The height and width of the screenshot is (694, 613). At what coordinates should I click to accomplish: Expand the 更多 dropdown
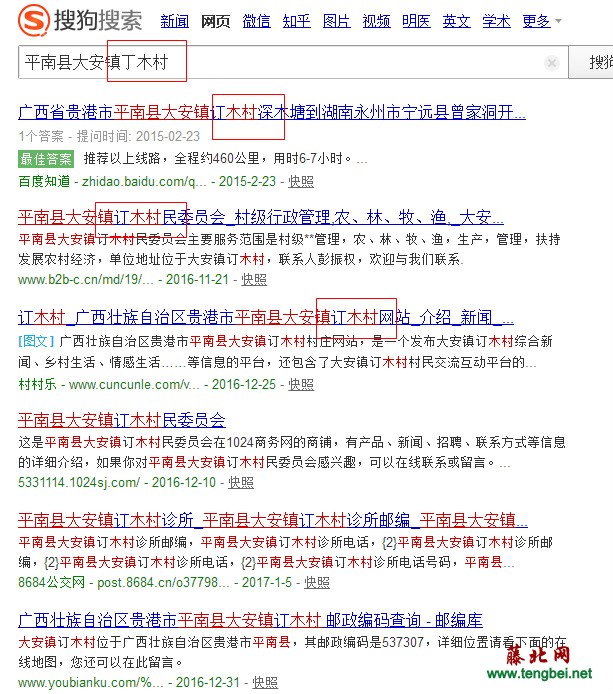(541, 21)
